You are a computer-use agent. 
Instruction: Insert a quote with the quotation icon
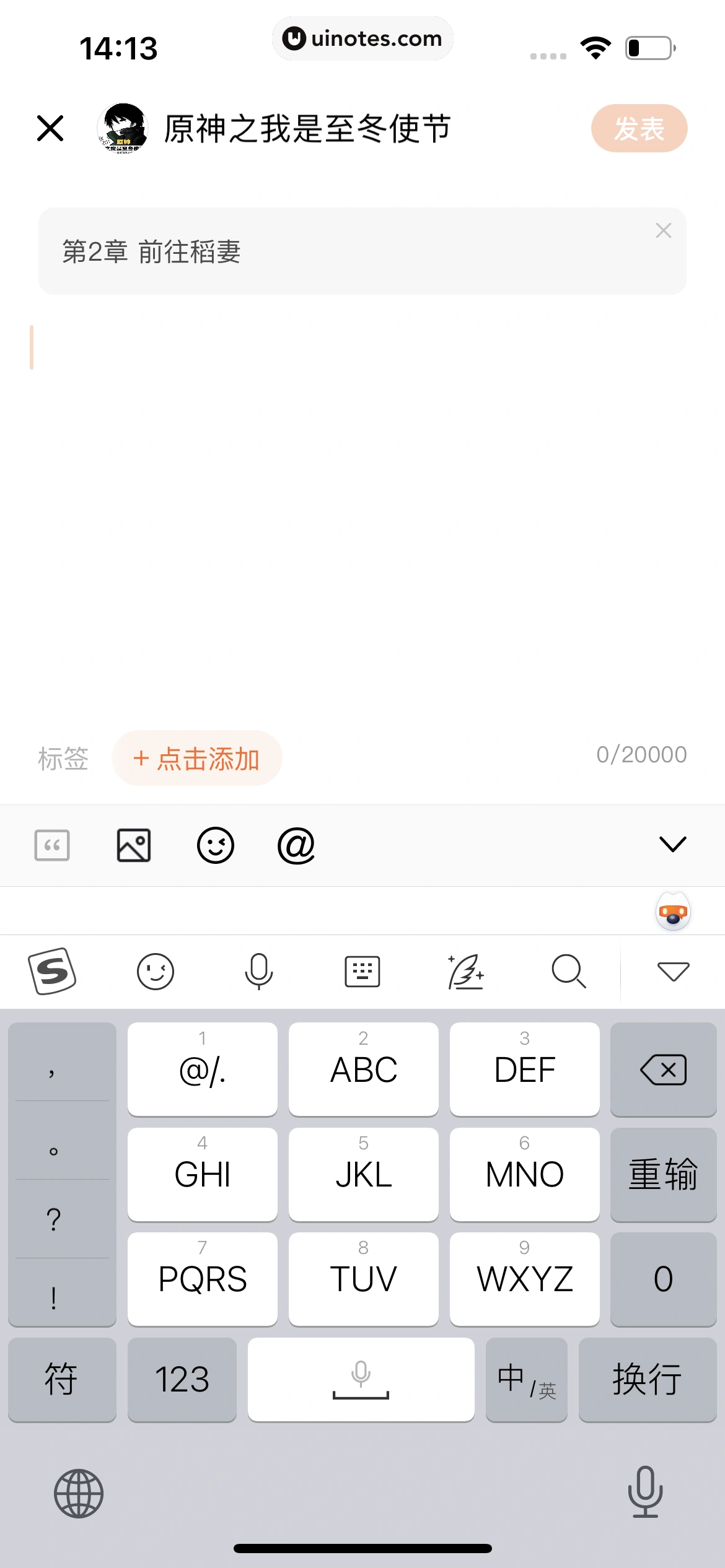click(52, 845)
